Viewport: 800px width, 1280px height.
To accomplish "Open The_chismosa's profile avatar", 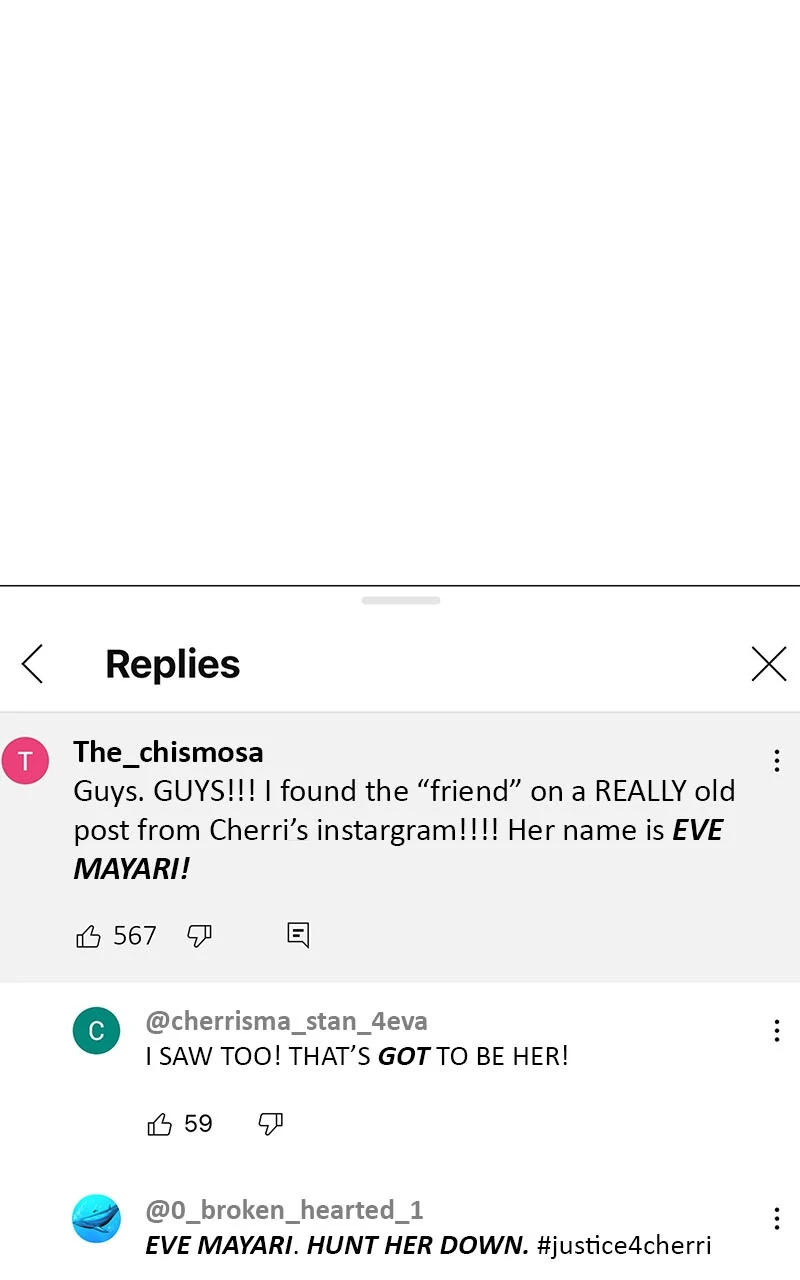I will [x=25, y=761].
